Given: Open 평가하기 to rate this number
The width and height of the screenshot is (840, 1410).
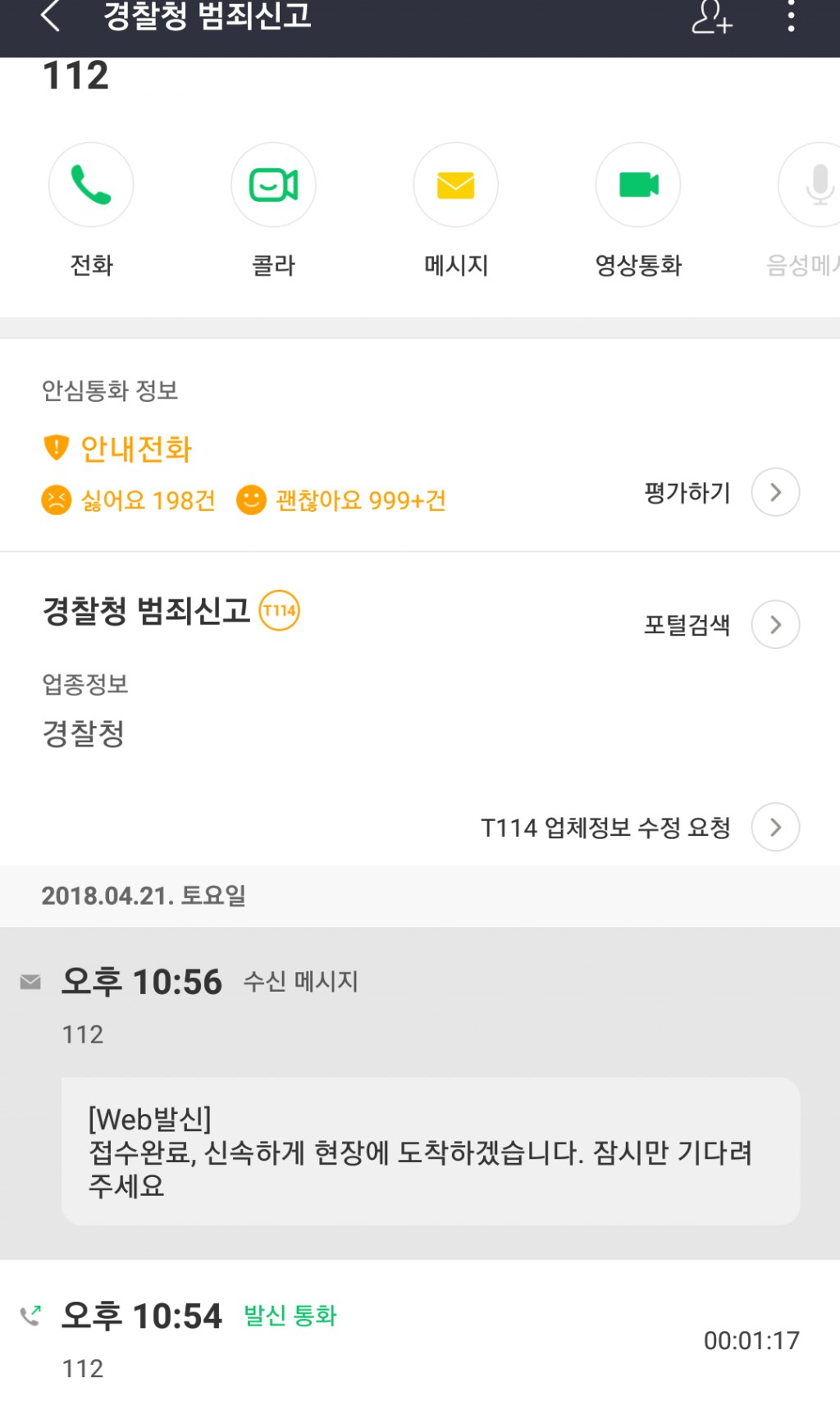Looking at the screenshot, I should pyautogui.click(x=775, y=492).
